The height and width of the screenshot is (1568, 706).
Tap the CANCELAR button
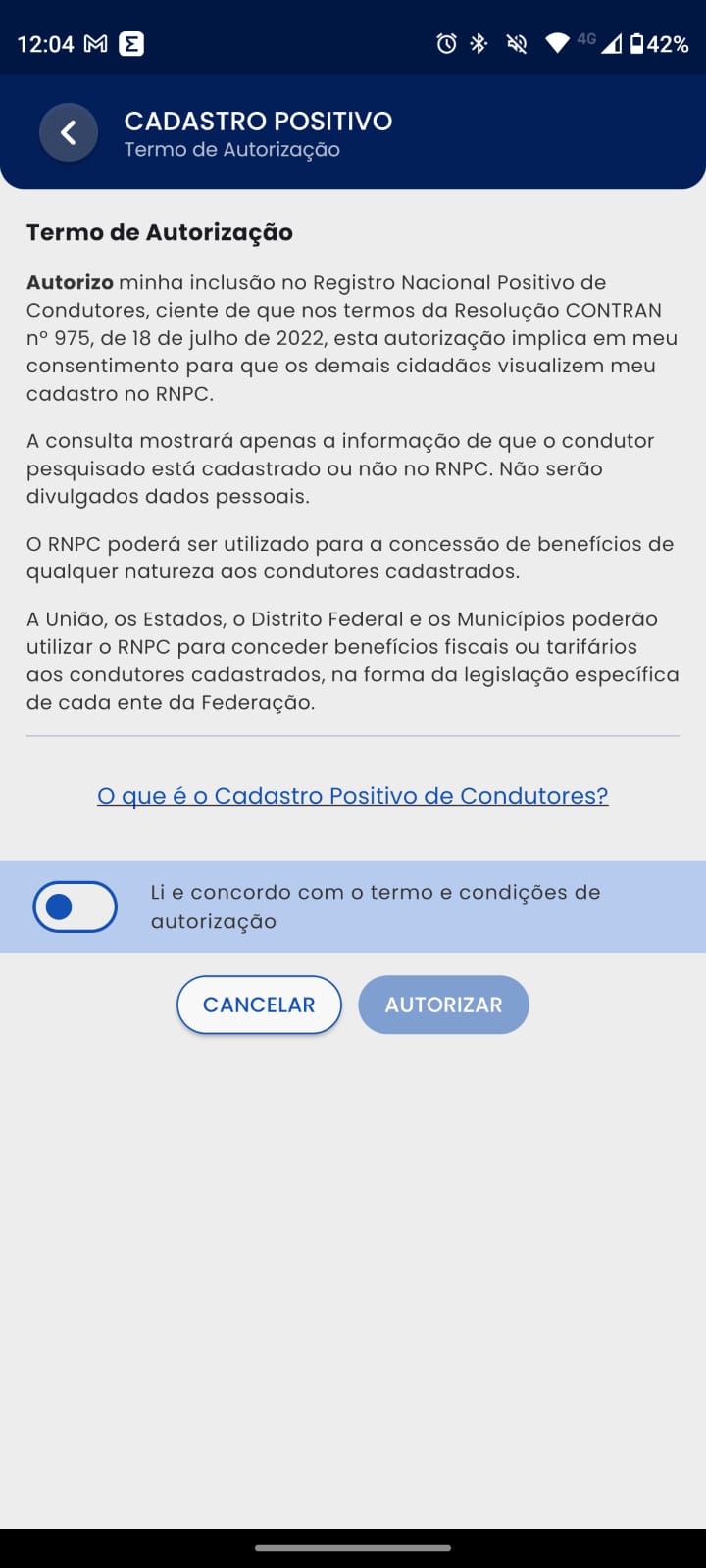(259, 1004)
